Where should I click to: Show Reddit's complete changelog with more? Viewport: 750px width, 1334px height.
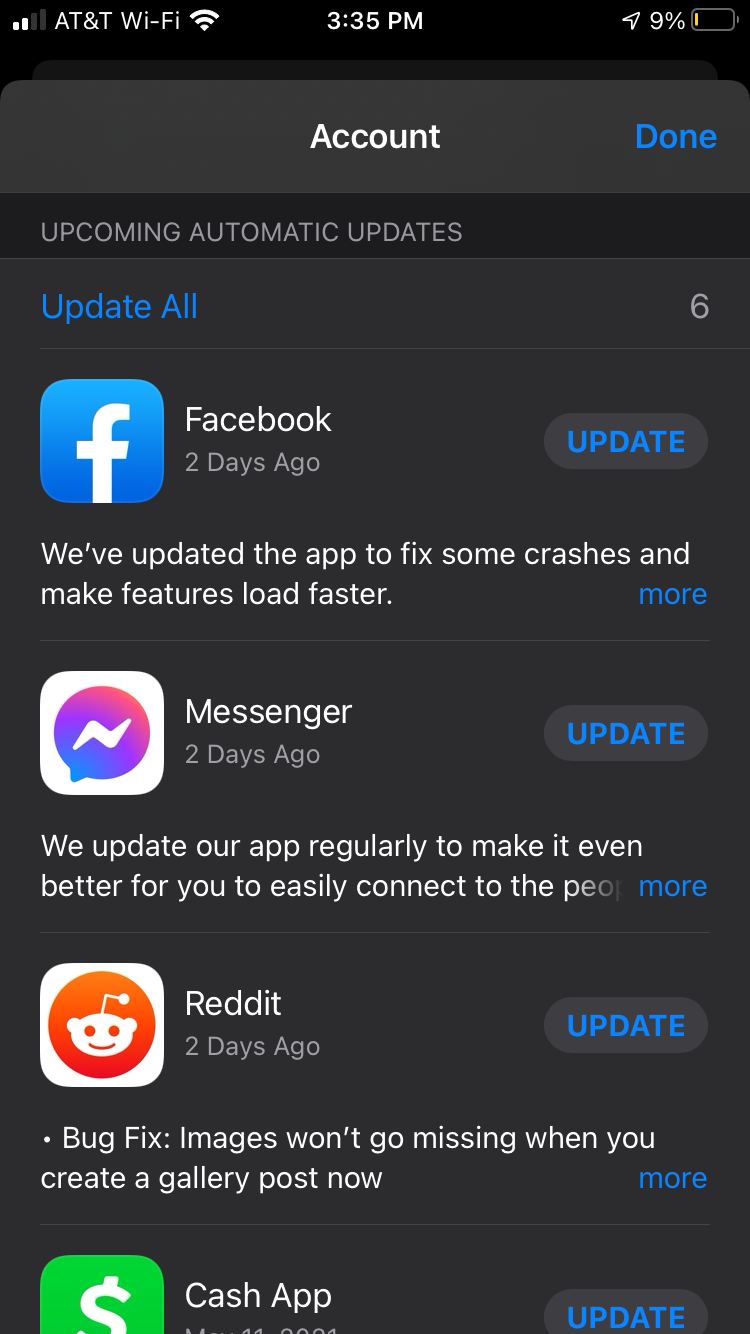(x=672, y=1177)
